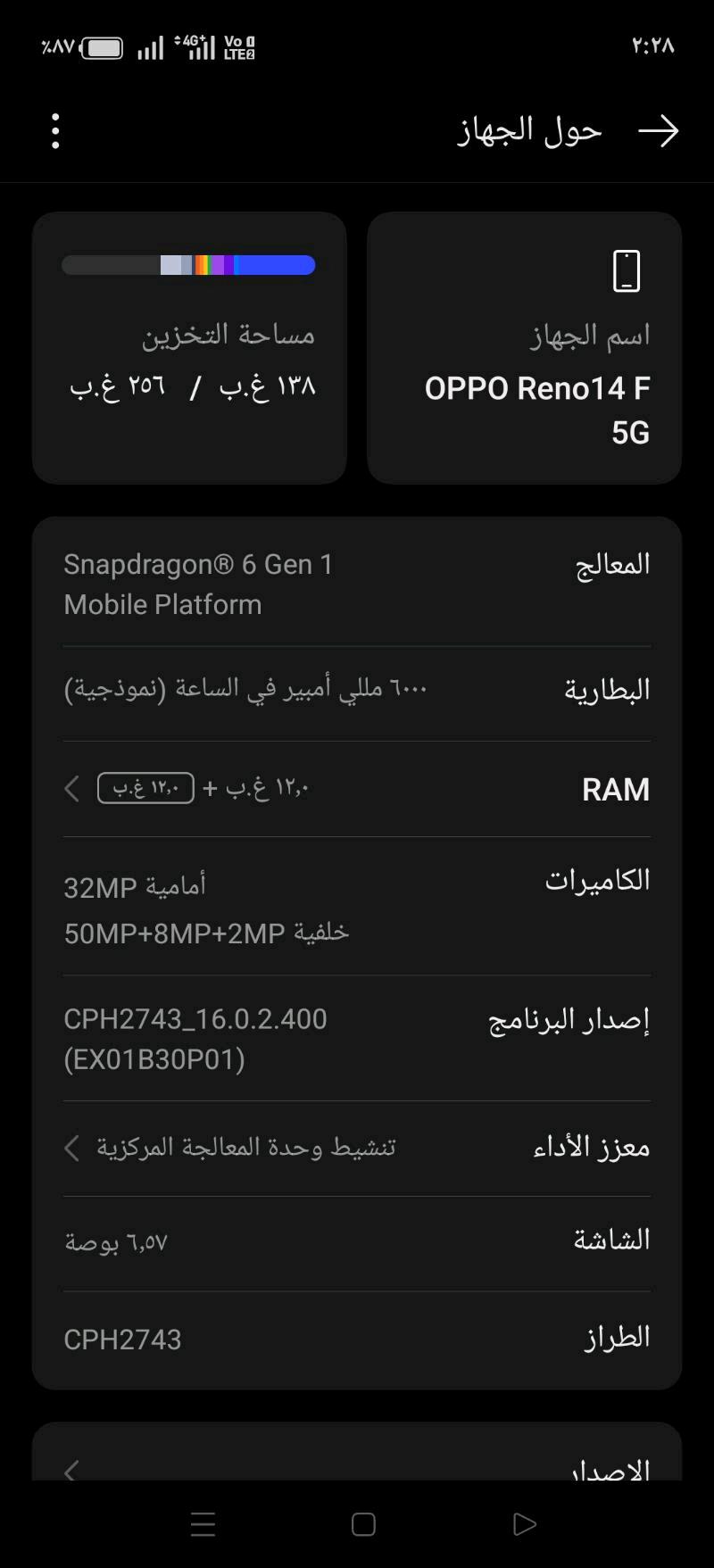Open the storage space card
714x1568 pixels.
tap(189, 348)
